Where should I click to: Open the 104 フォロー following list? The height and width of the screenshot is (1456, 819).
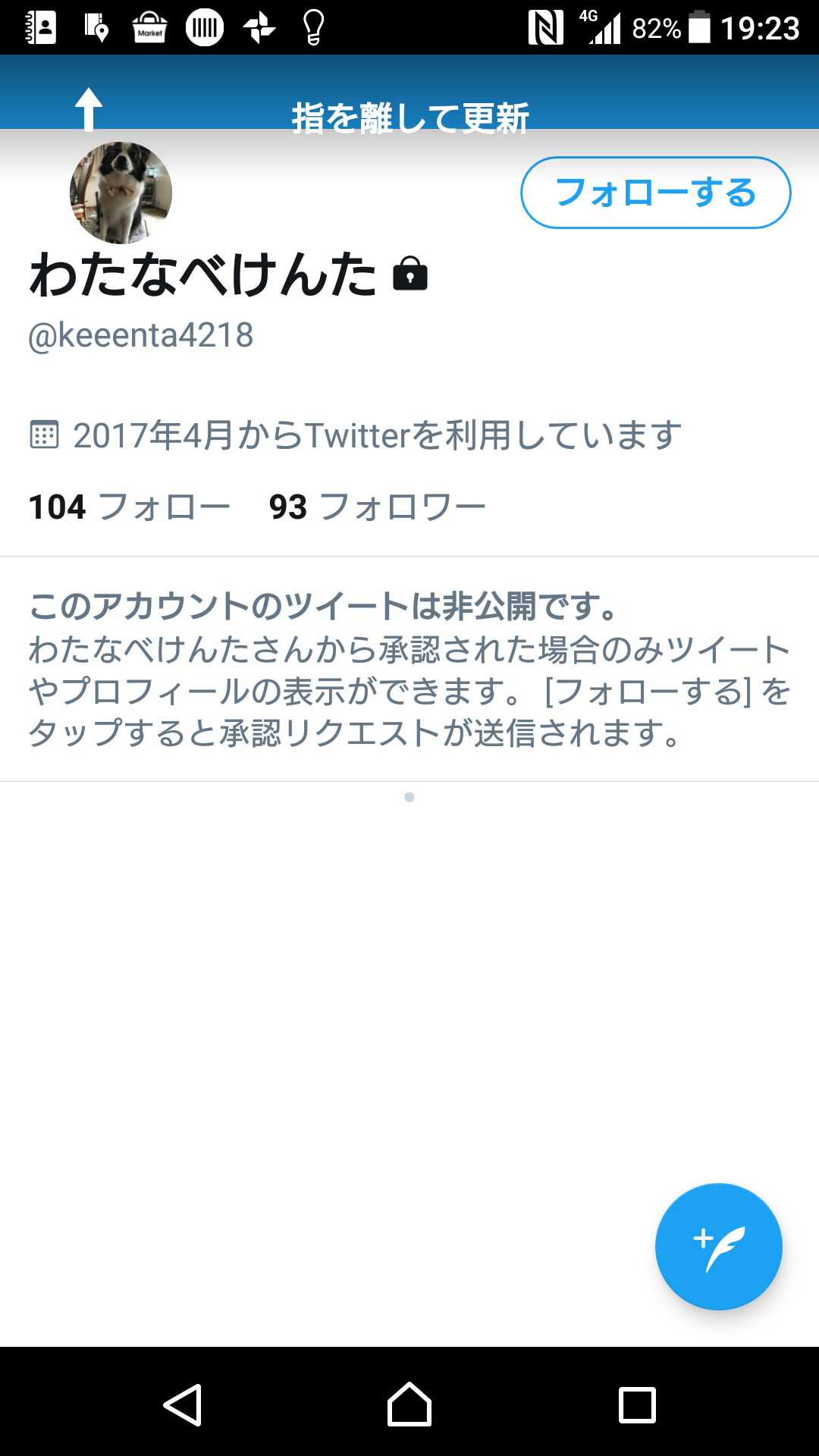point(129,507)
